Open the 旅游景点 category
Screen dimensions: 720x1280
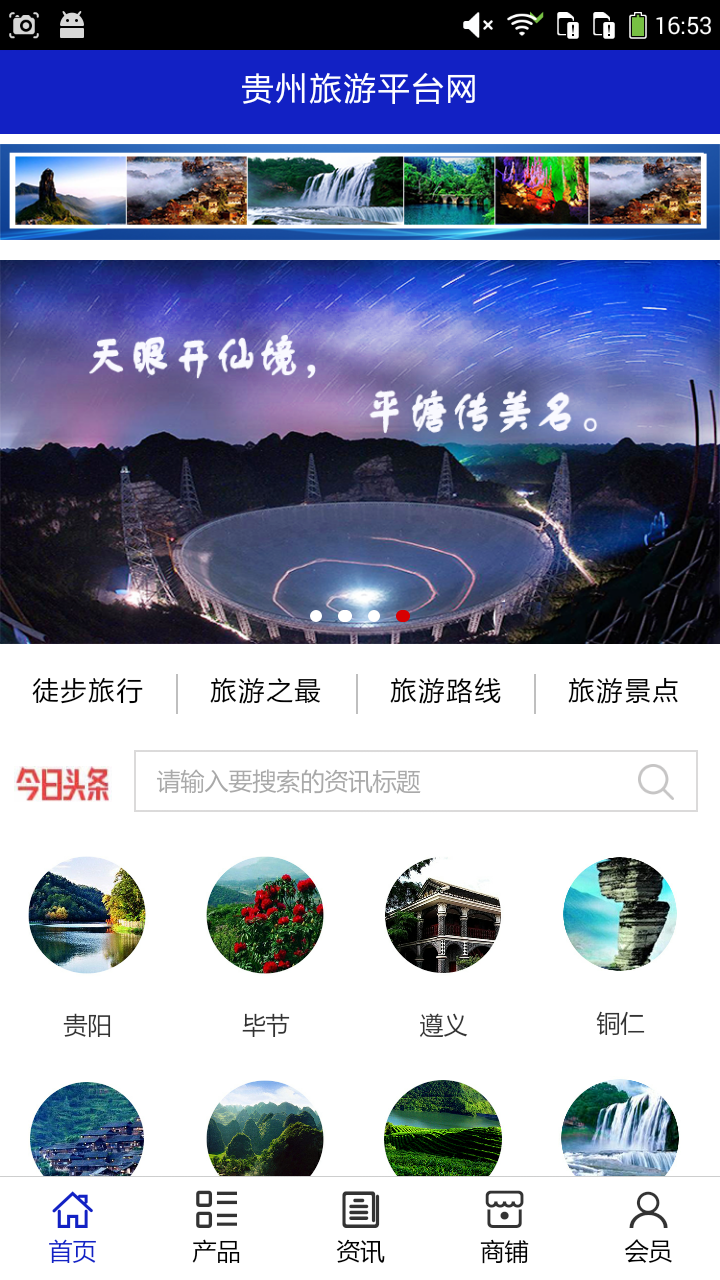(x=623, y=691)
